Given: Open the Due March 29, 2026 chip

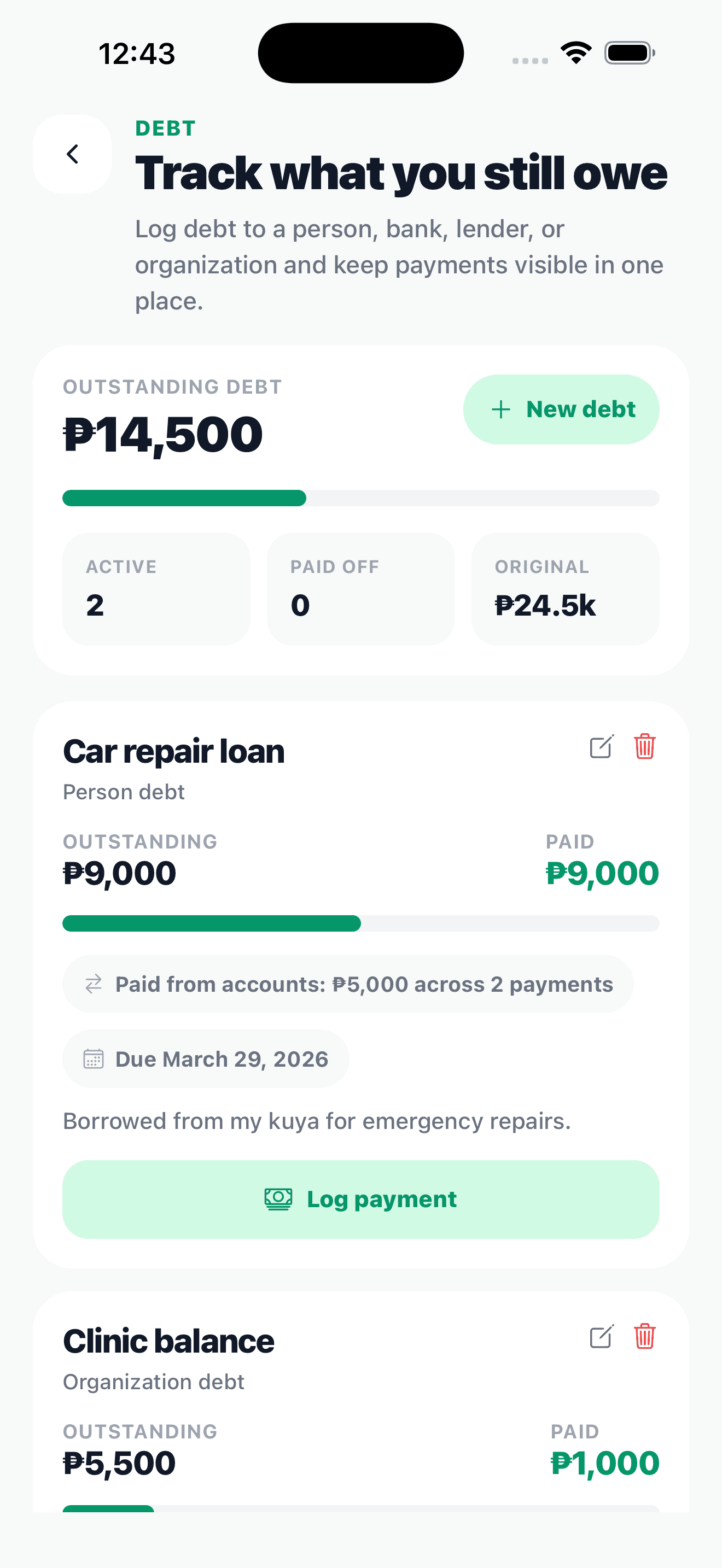Looking at the screenshot, I should [206, 1058].
